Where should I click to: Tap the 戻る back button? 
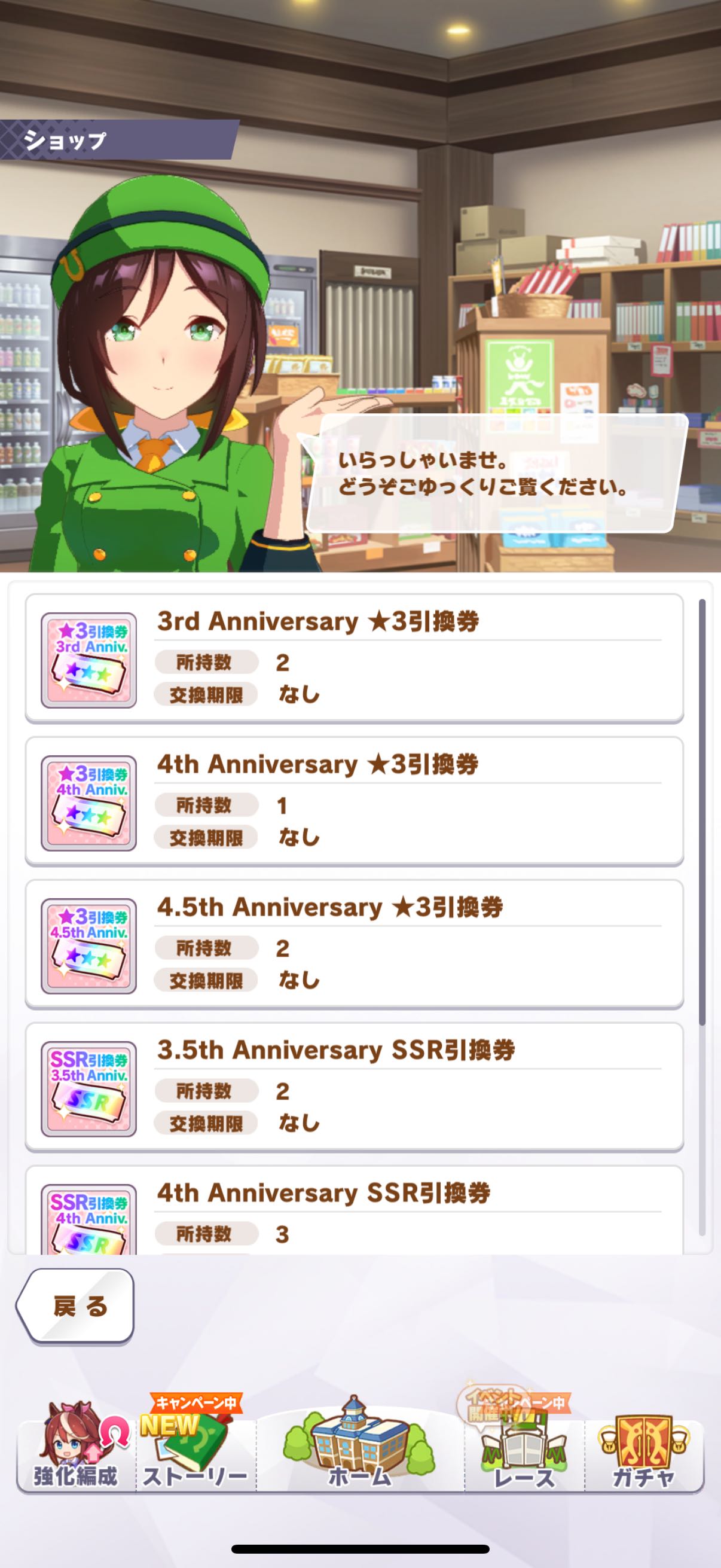tap(76, 1306)
